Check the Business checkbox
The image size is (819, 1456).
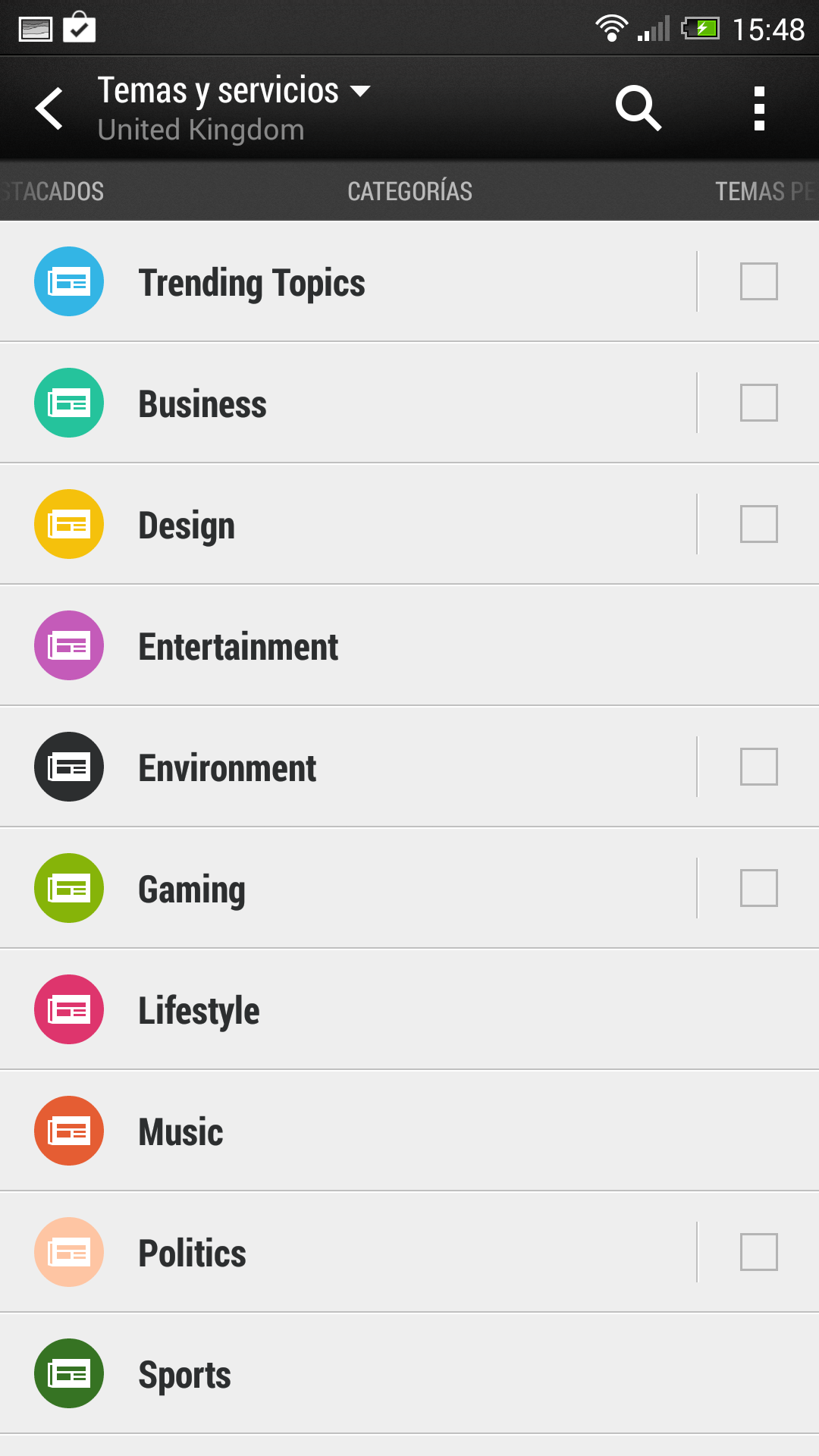pos(758,403)
